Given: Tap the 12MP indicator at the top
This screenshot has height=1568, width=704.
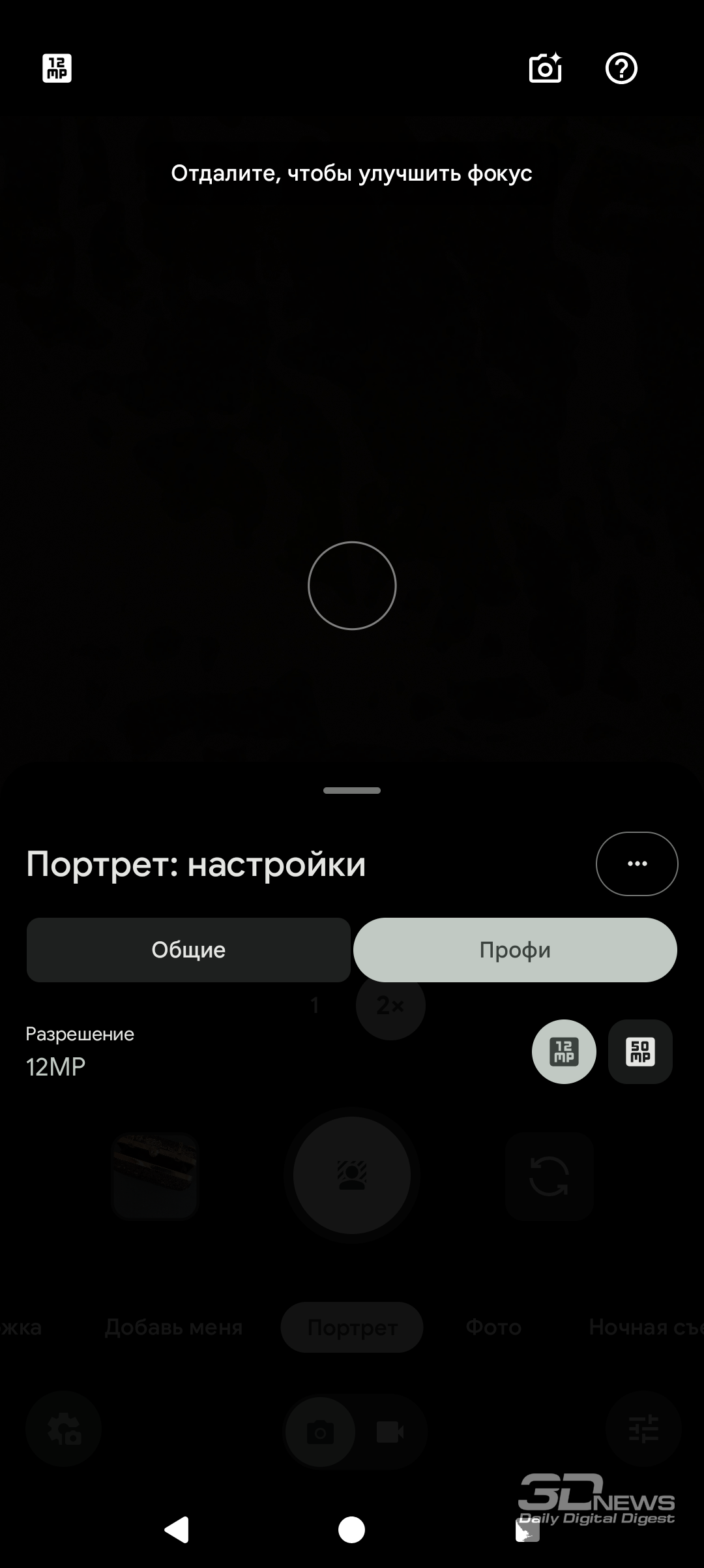Looking at the screenshot, I should click(57, 68).
